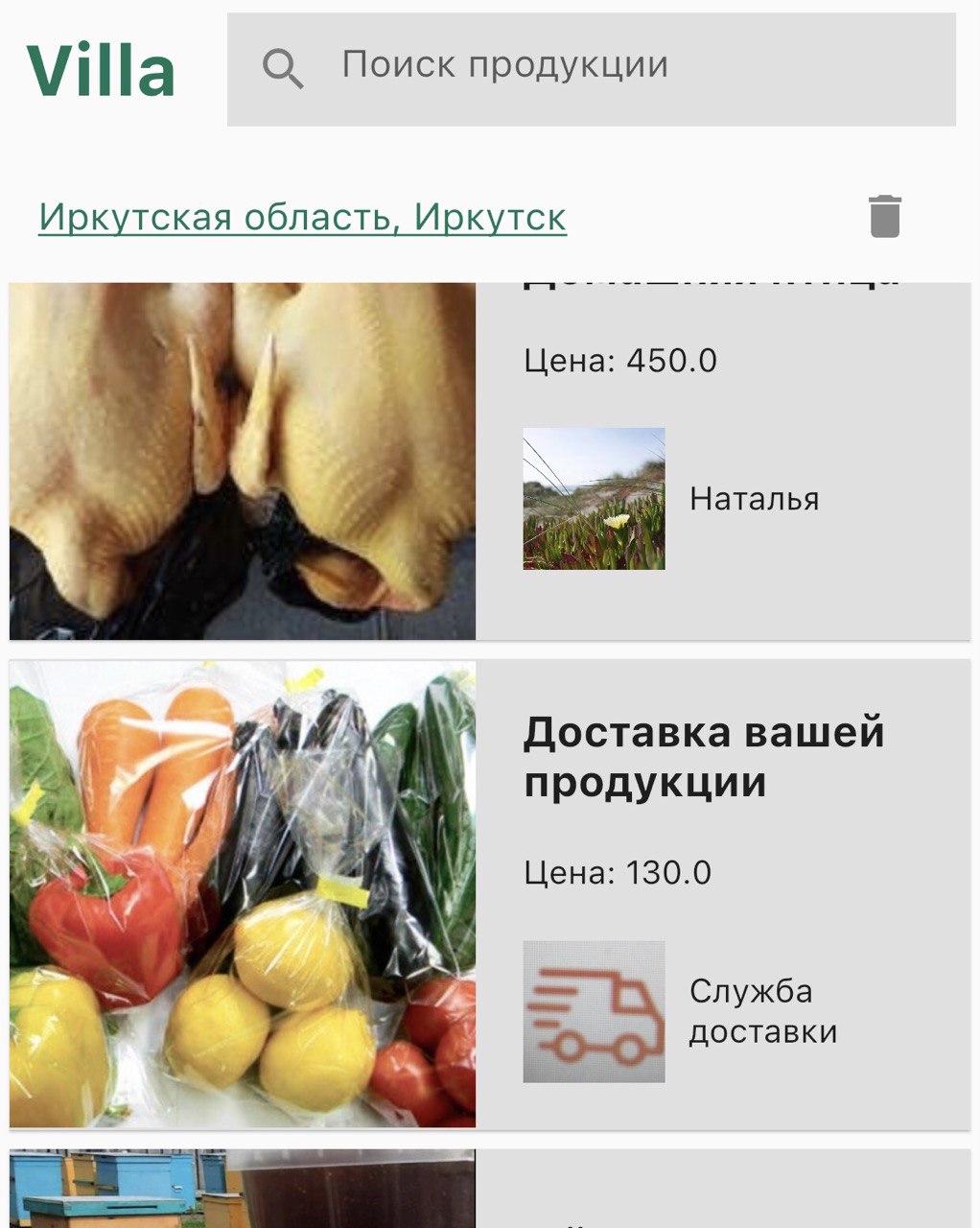View the Служба доставки seller profile

[x=762, y=1011]
